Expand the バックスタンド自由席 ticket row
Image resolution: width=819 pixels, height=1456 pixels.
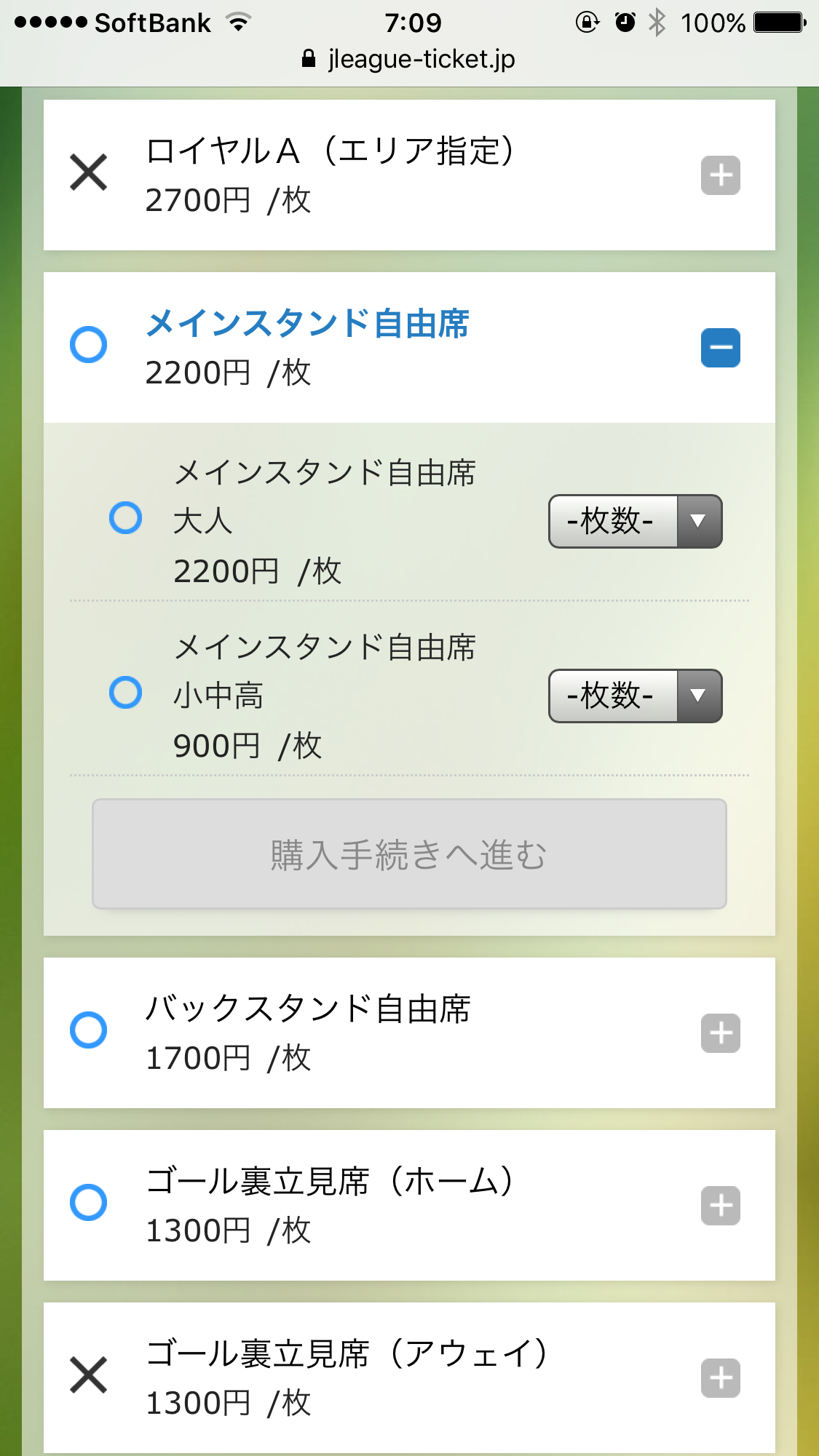tap(720, 1033)
